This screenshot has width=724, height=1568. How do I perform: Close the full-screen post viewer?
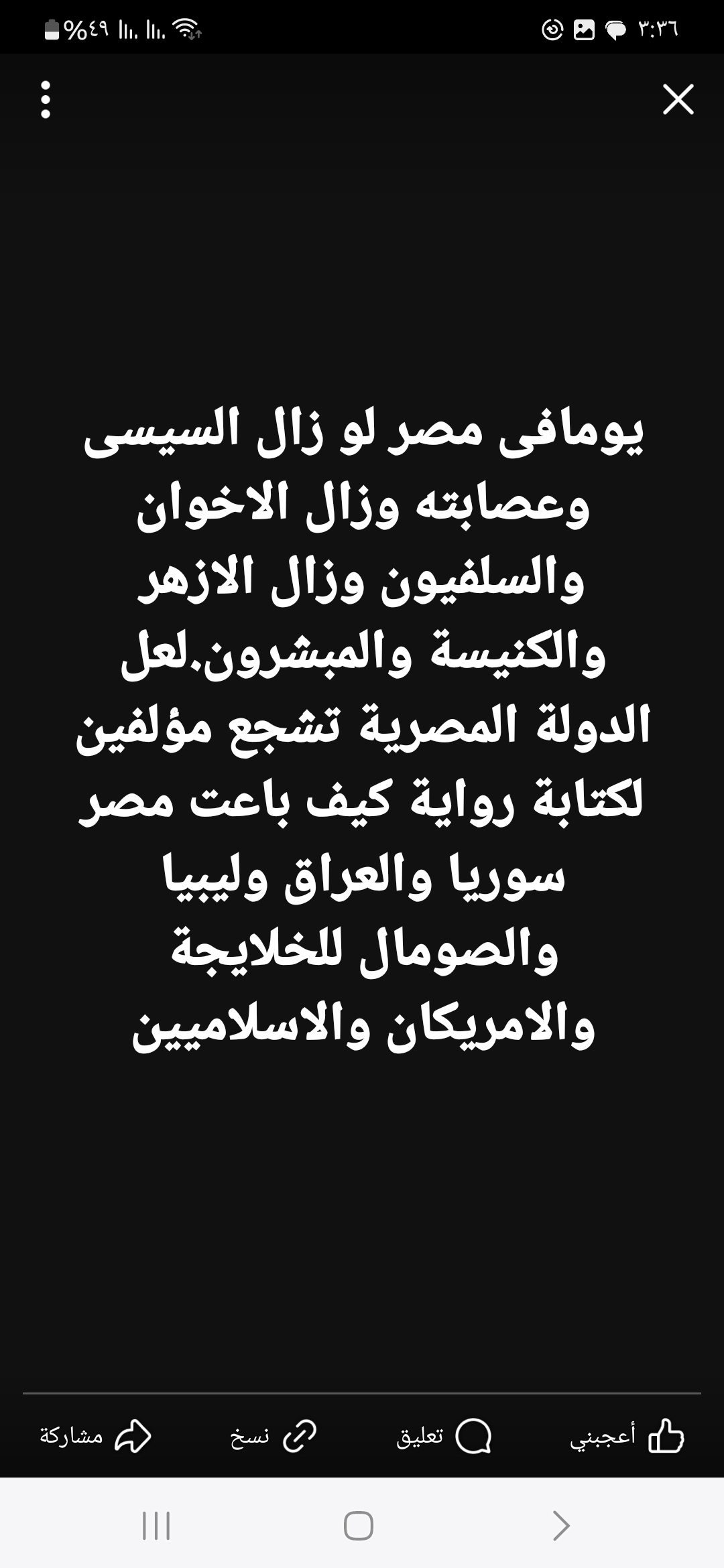678,99
